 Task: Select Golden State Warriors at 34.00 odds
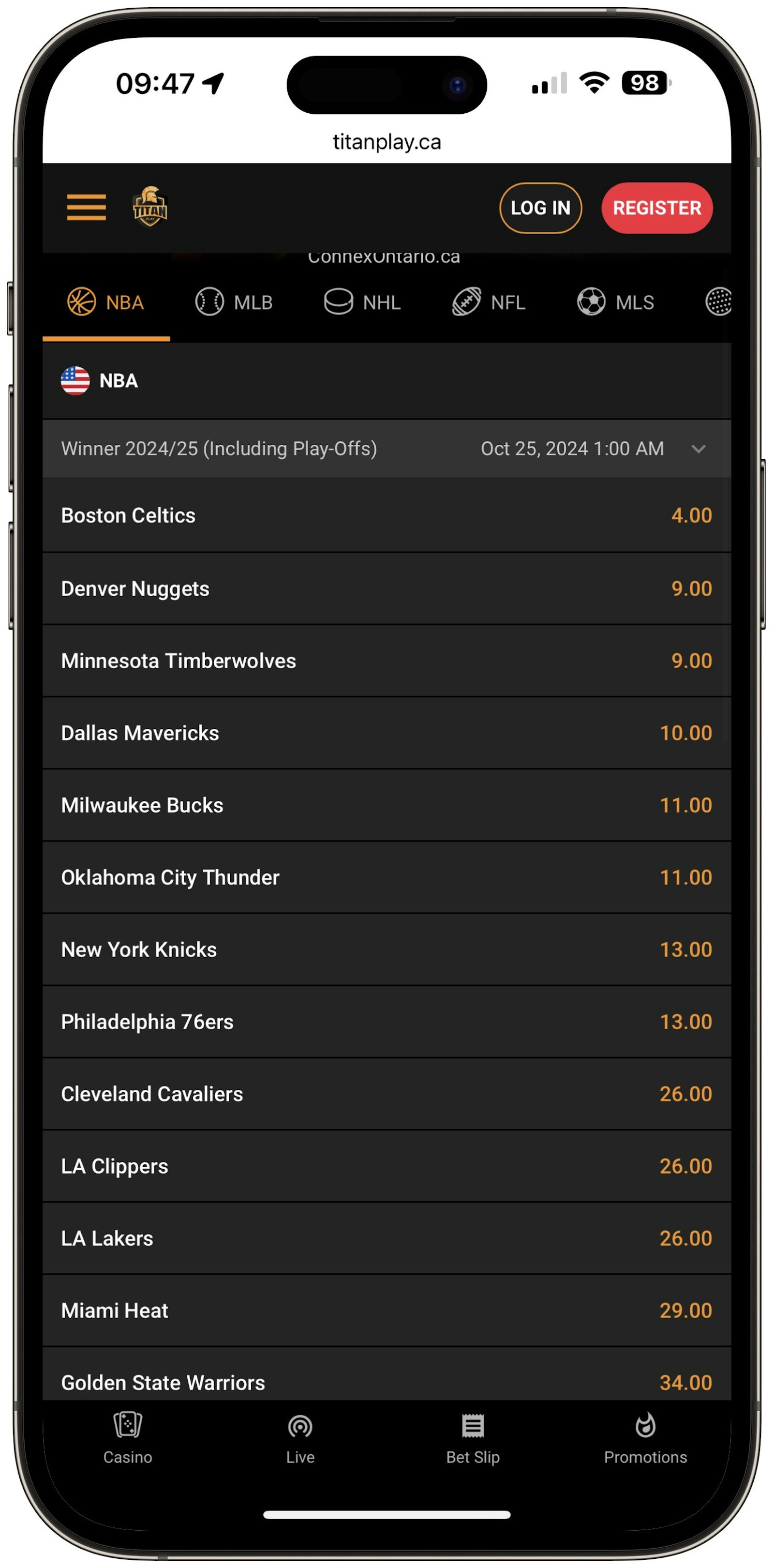point(387,1382)
